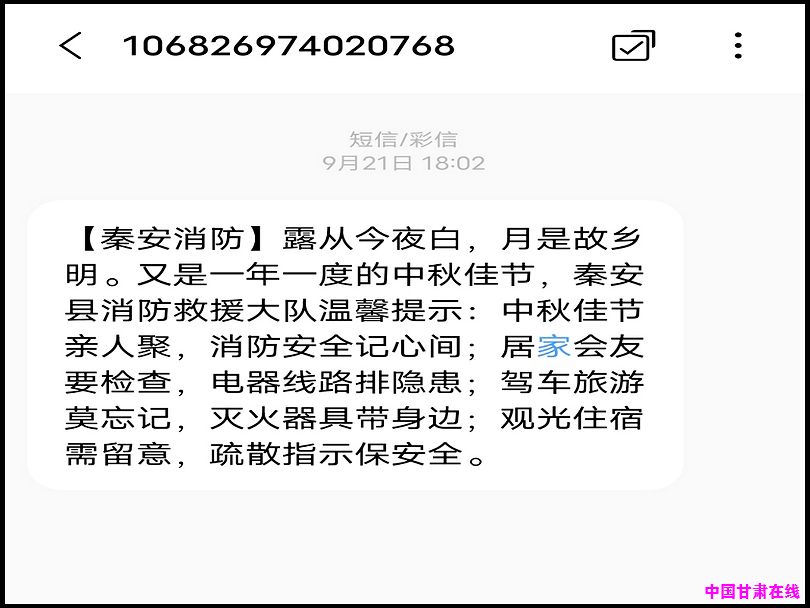Open the three-dot overflow menu
This screenshot has width=810, height=608.
[738, 46]
